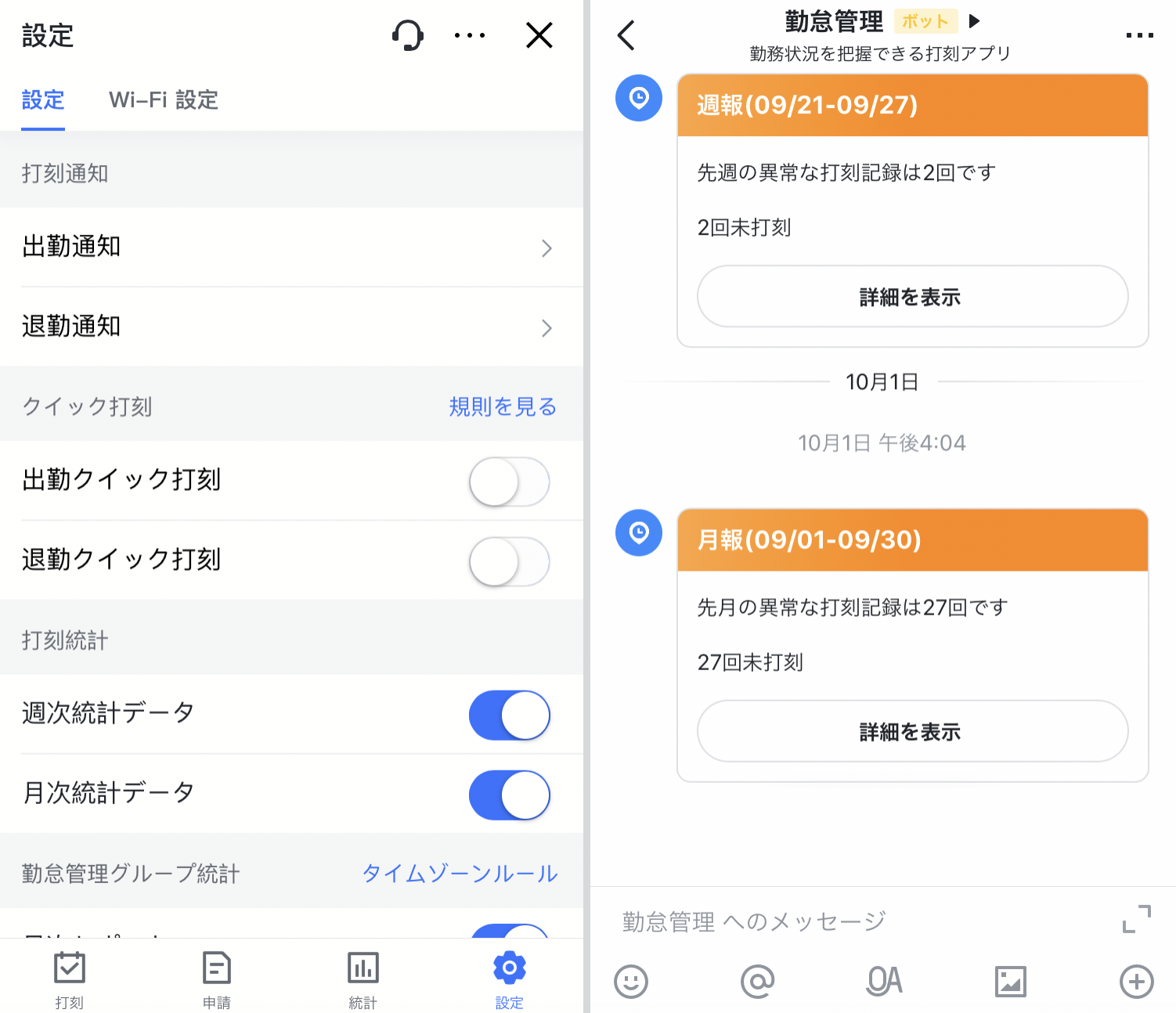
Task: Enable 出勤クイック打刻 switch
Action: (509, 481)
